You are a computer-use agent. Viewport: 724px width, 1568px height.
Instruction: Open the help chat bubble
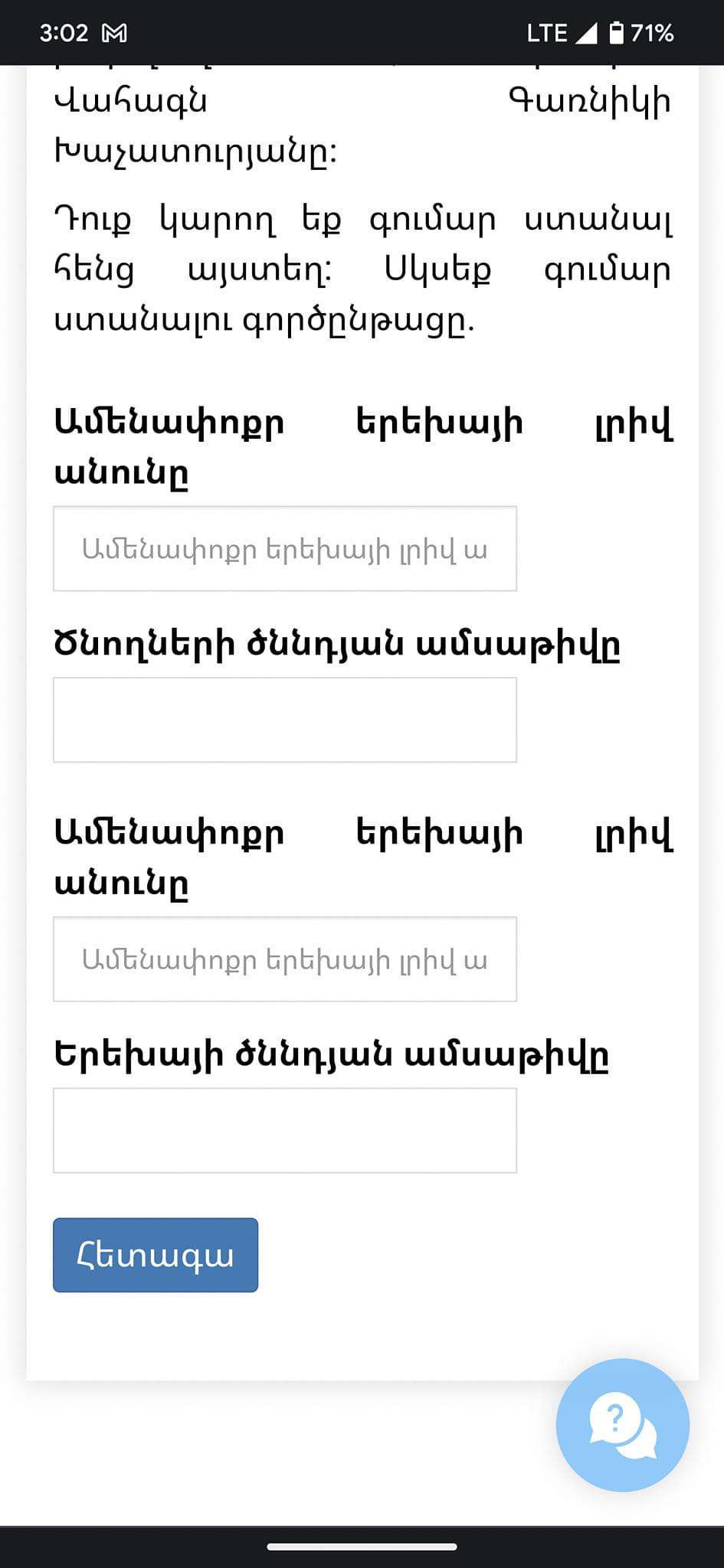(x=622, y=1425)
